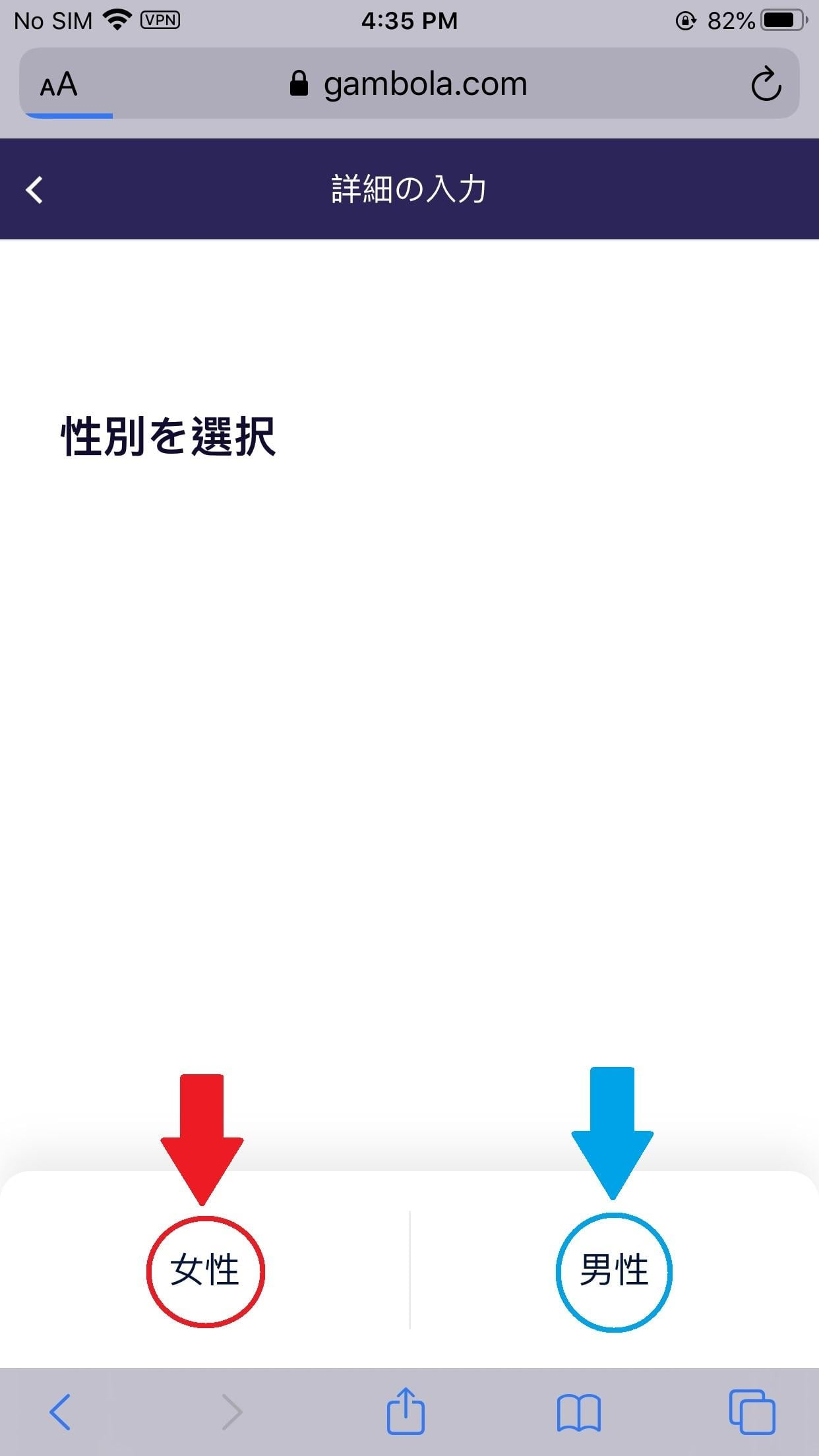This screenshot has width=819, height=1456.
Task: Open the Safari share sheet
Action: [405, 1412]
